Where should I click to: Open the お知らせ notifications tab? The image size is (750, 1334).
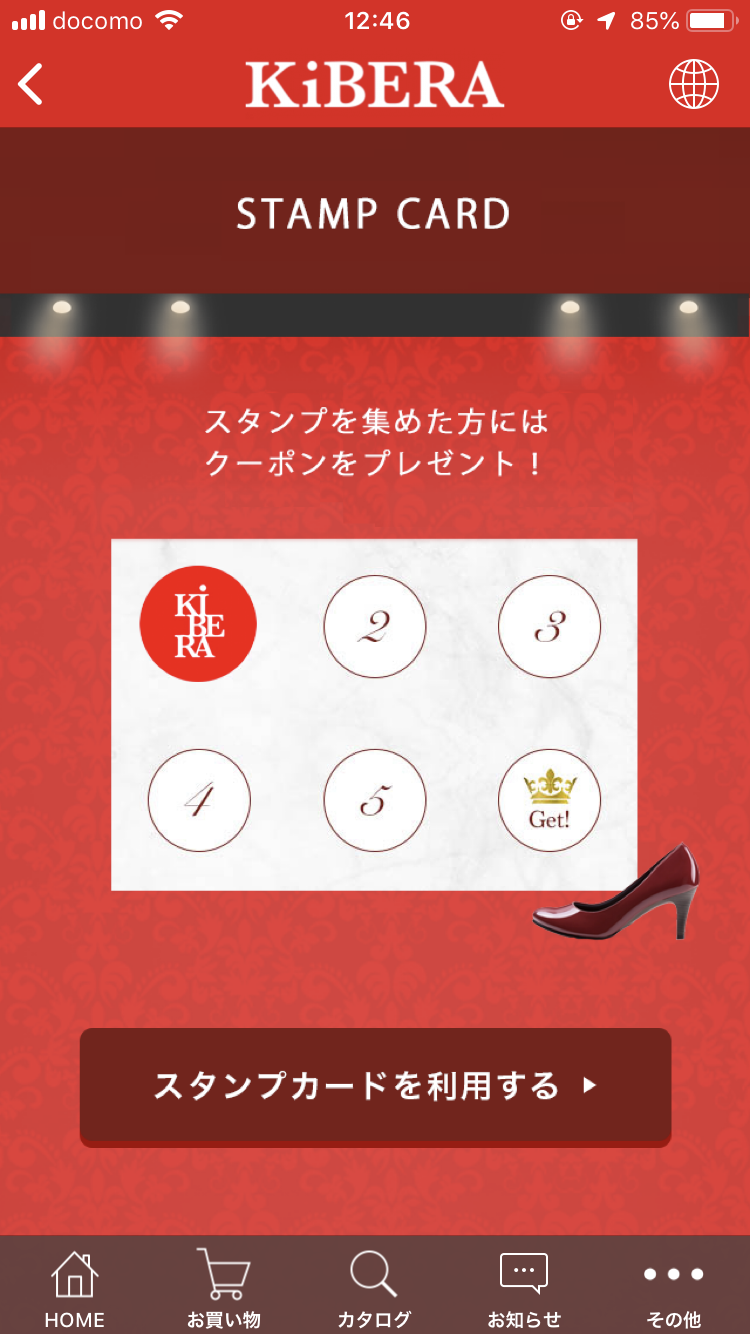tap(524, 1288)
